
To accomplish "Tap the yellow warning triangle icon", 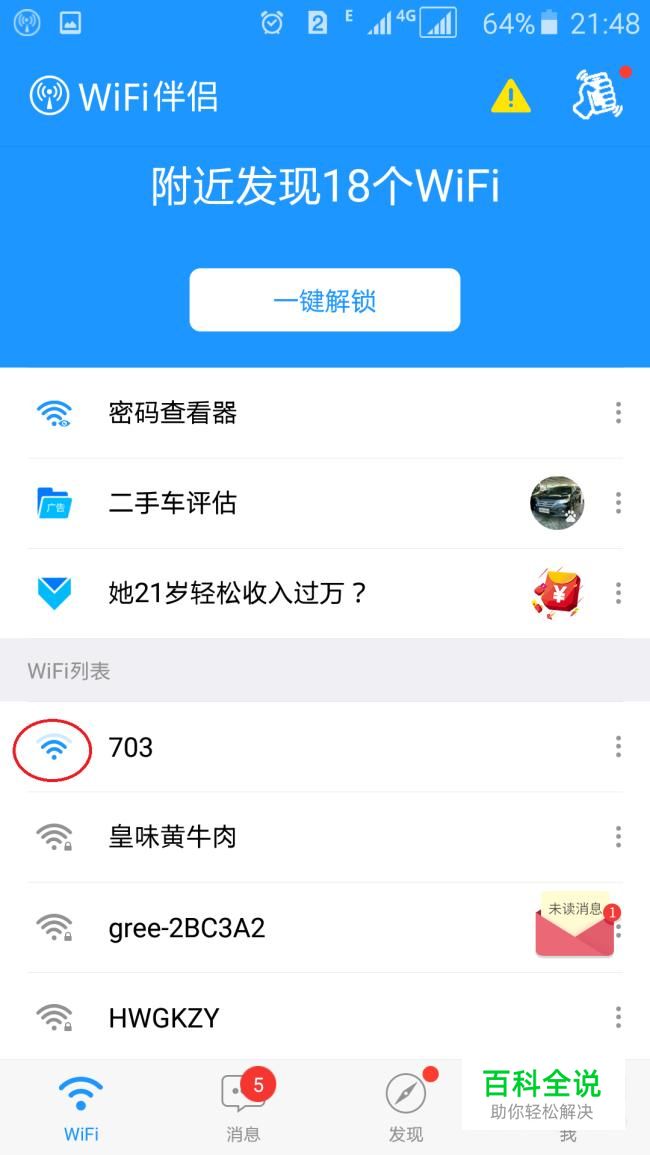I will (x=510, y=96).
